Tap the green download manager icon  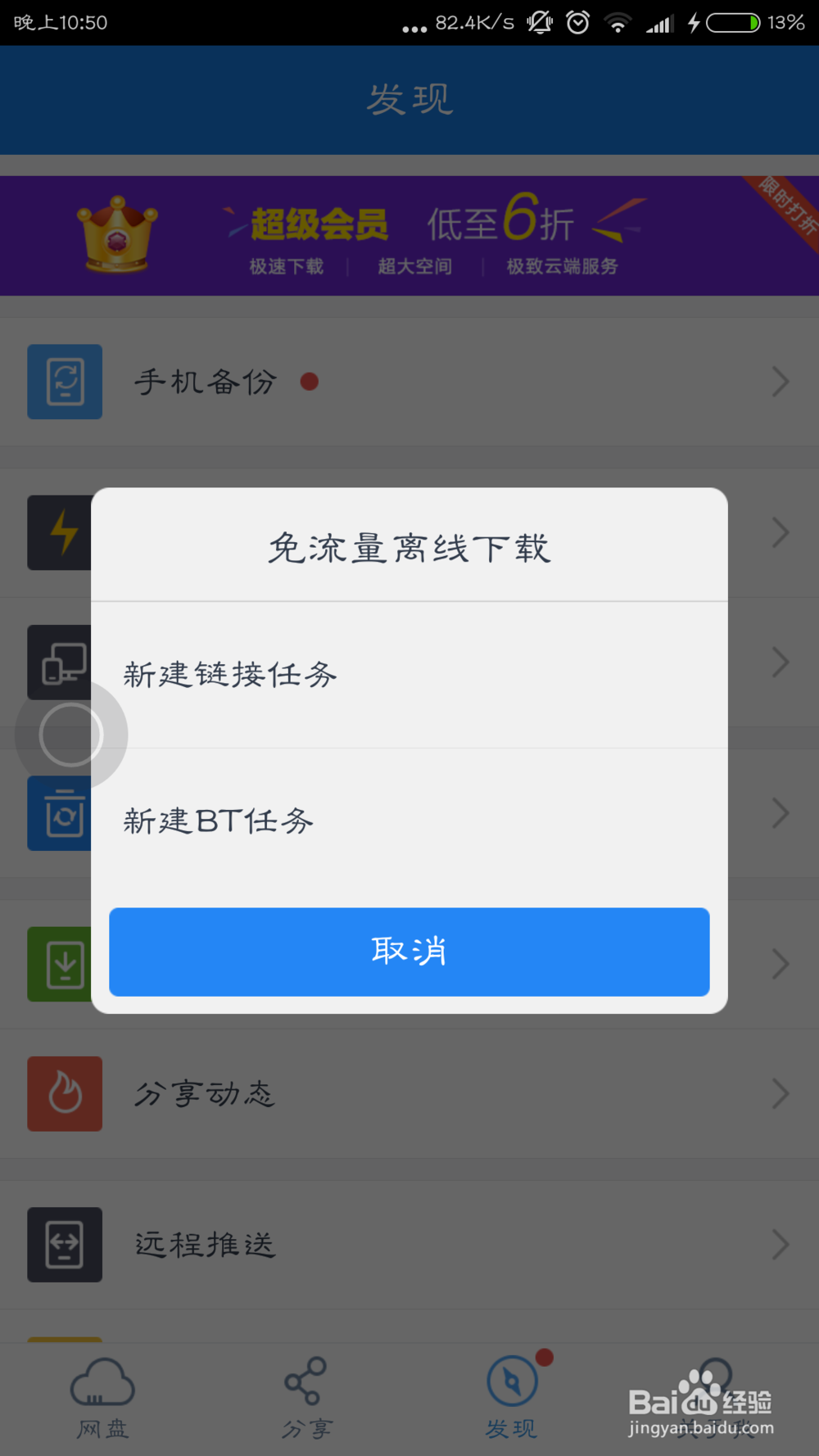coord(59,964)
